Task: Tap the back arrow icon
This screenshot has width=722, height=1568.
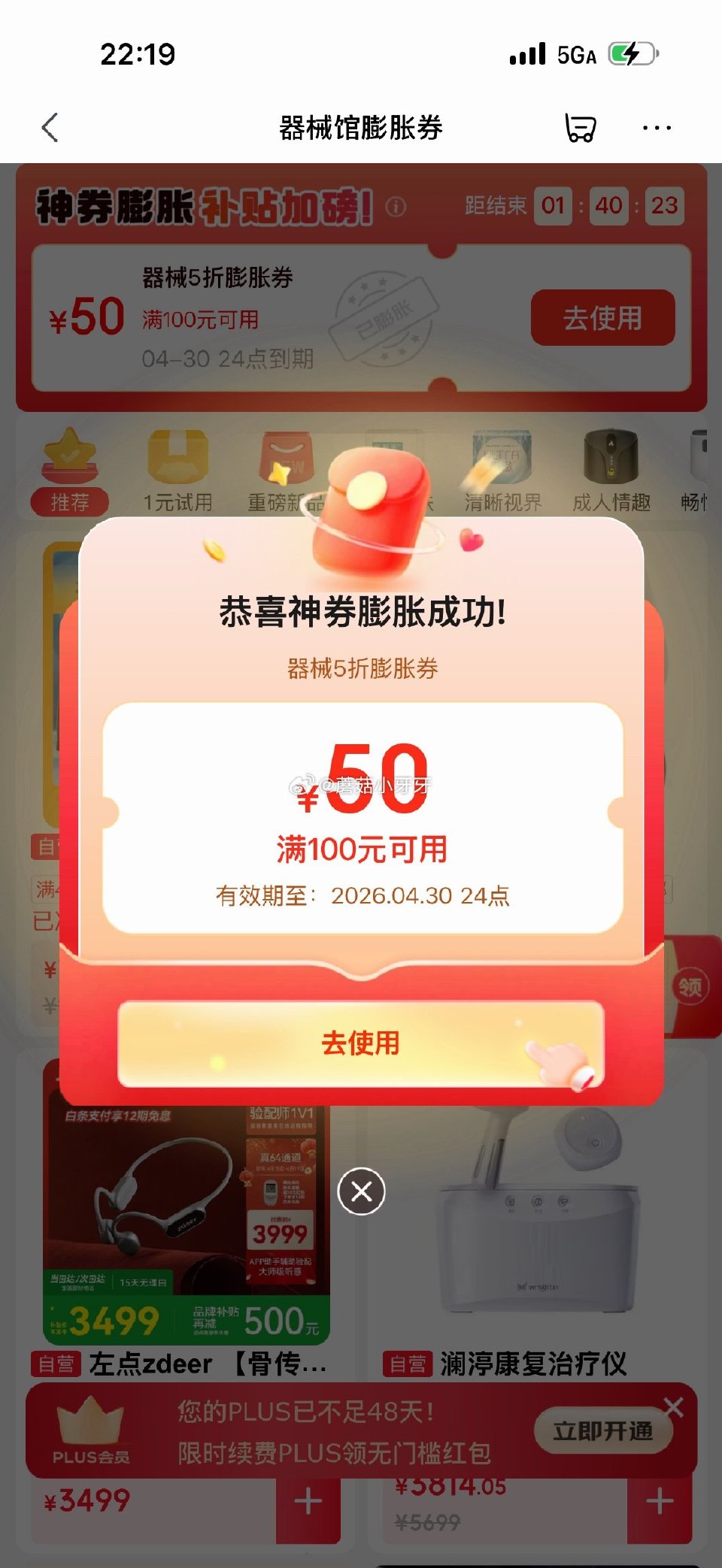Action: [x=50, y=128]
